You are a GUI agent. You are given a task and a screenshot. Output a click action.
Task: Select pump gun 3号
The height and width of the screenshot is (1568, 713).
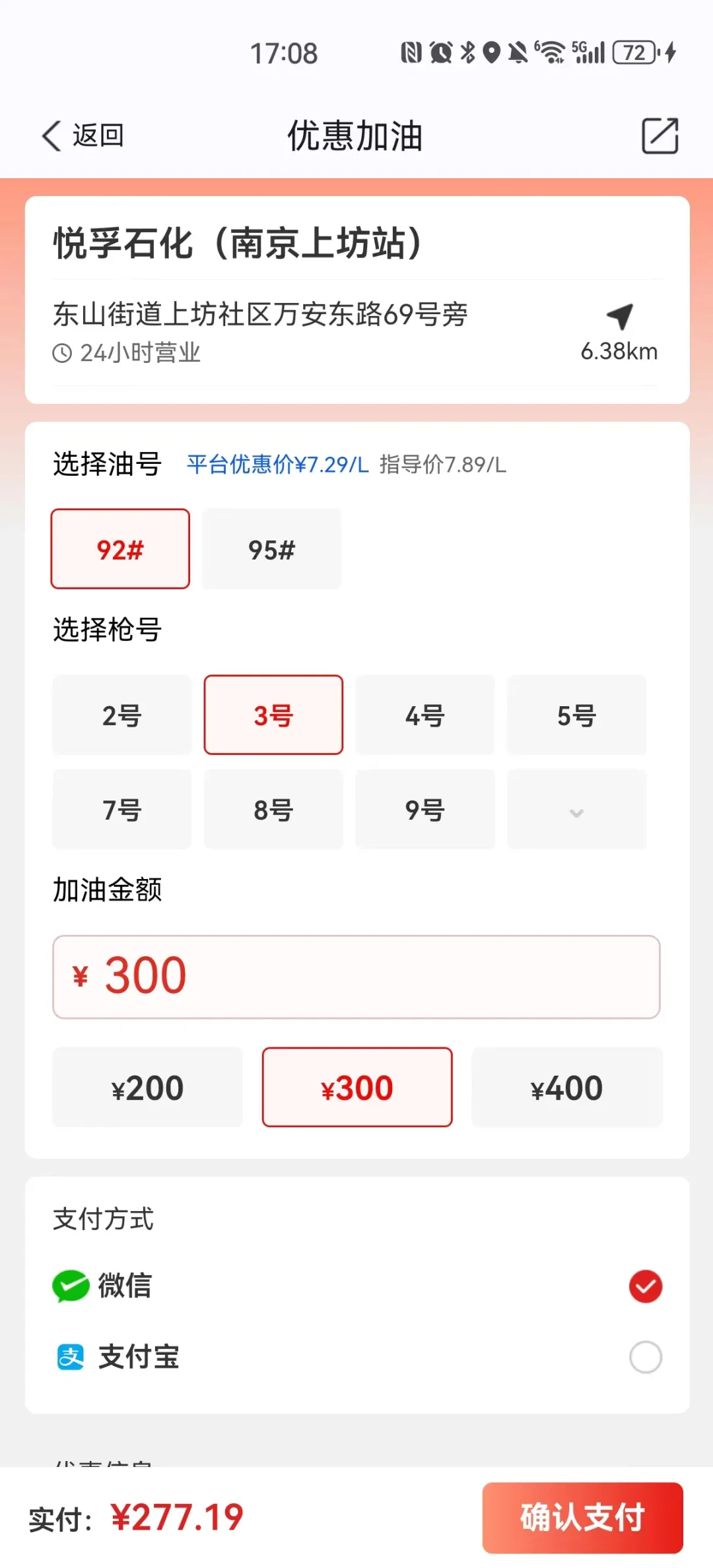point(273,715)
